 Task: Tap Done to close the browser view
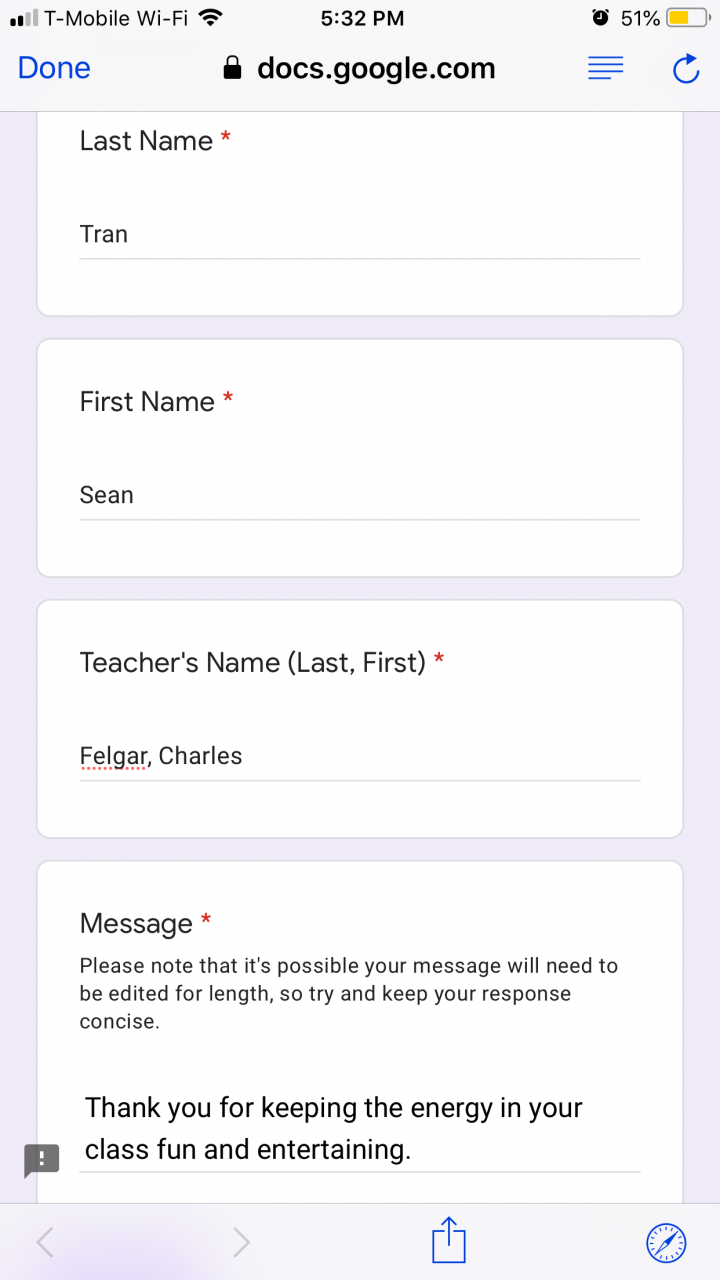point(54,68)
